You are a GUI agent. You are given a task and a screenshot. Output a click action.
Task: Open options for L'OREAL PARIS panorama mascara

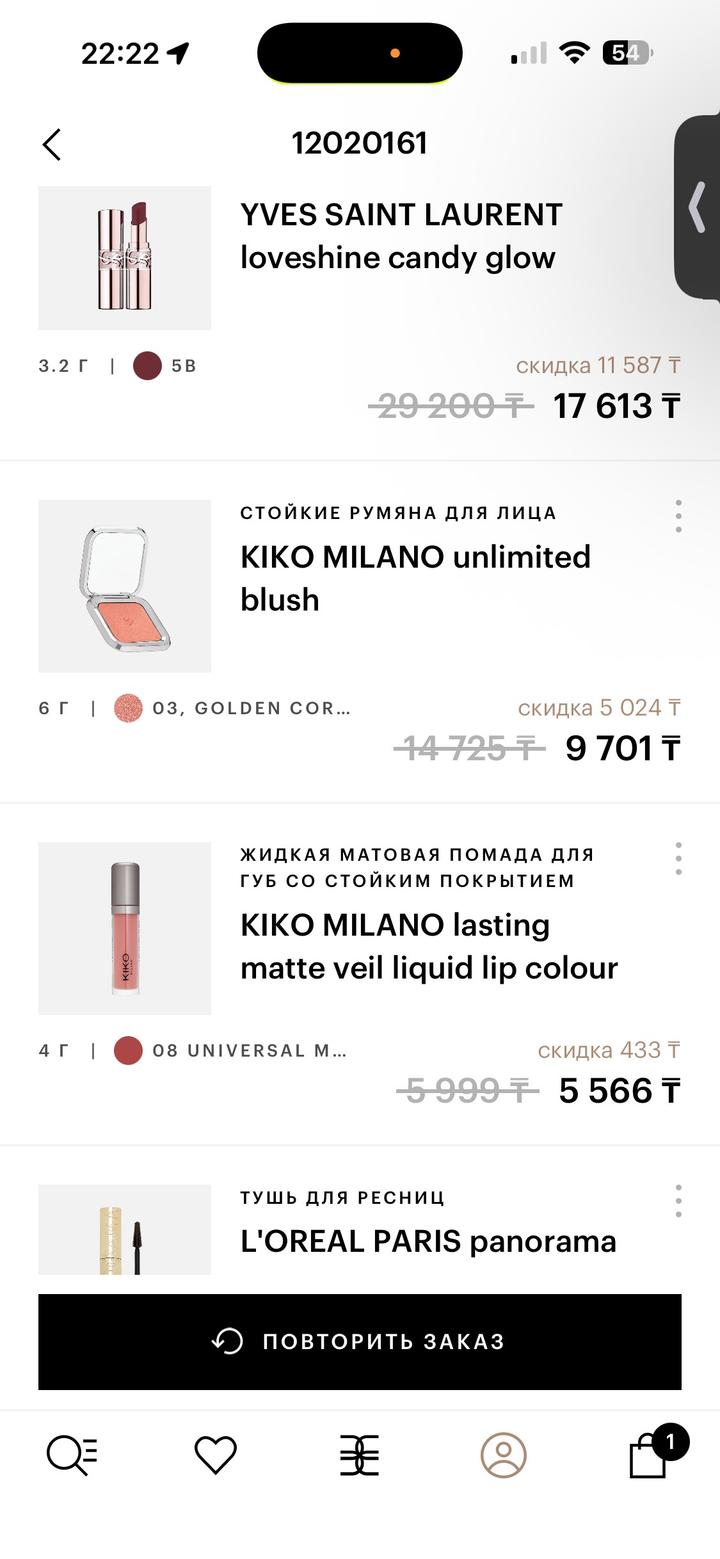tap(678, 1200)
